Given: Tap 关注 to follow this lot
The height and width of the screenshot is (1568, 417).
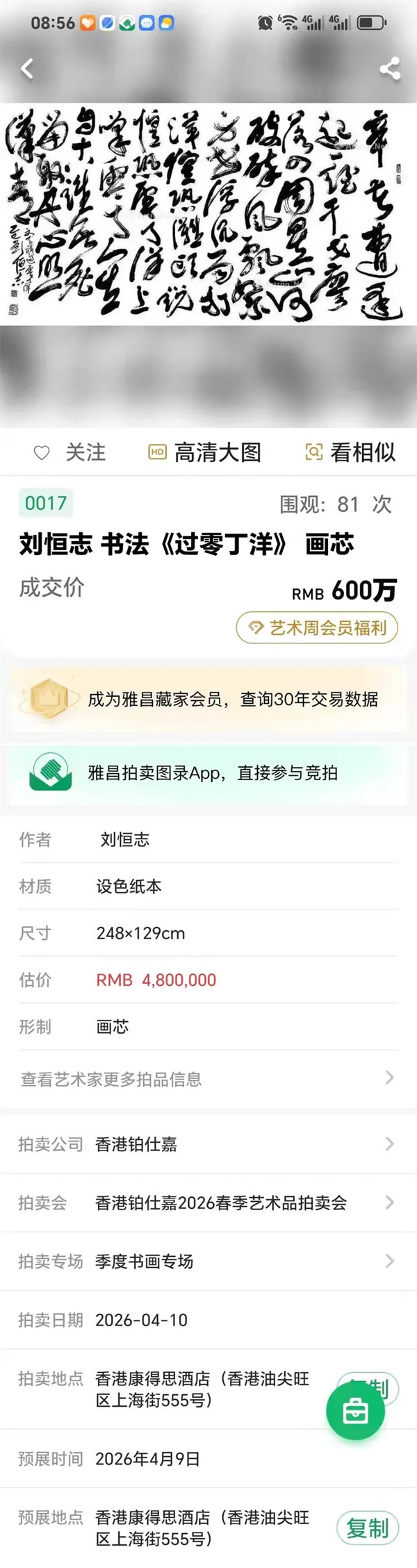Looking at the screenshot, I should 70,453.
